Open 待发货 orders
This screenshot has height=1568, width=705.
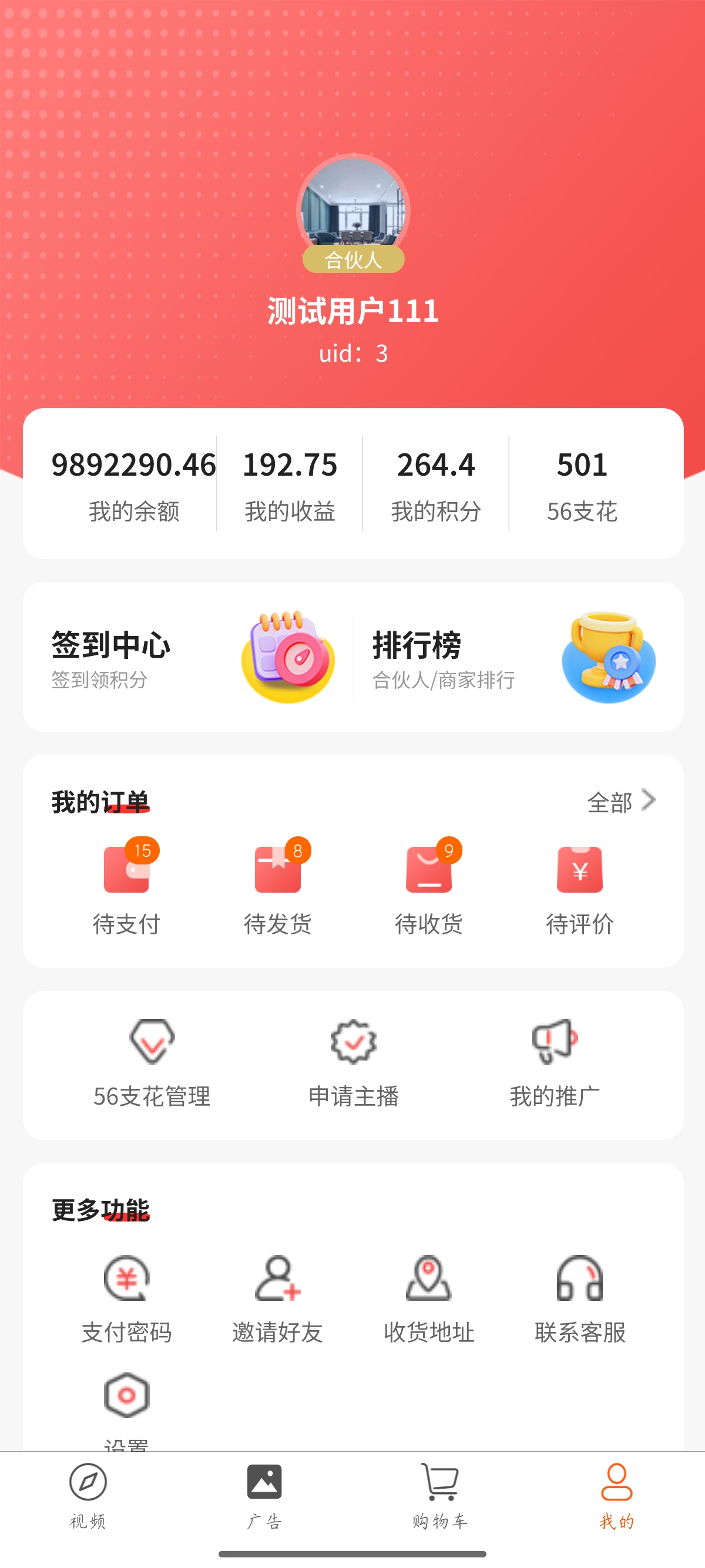click(x=278, y=889)
